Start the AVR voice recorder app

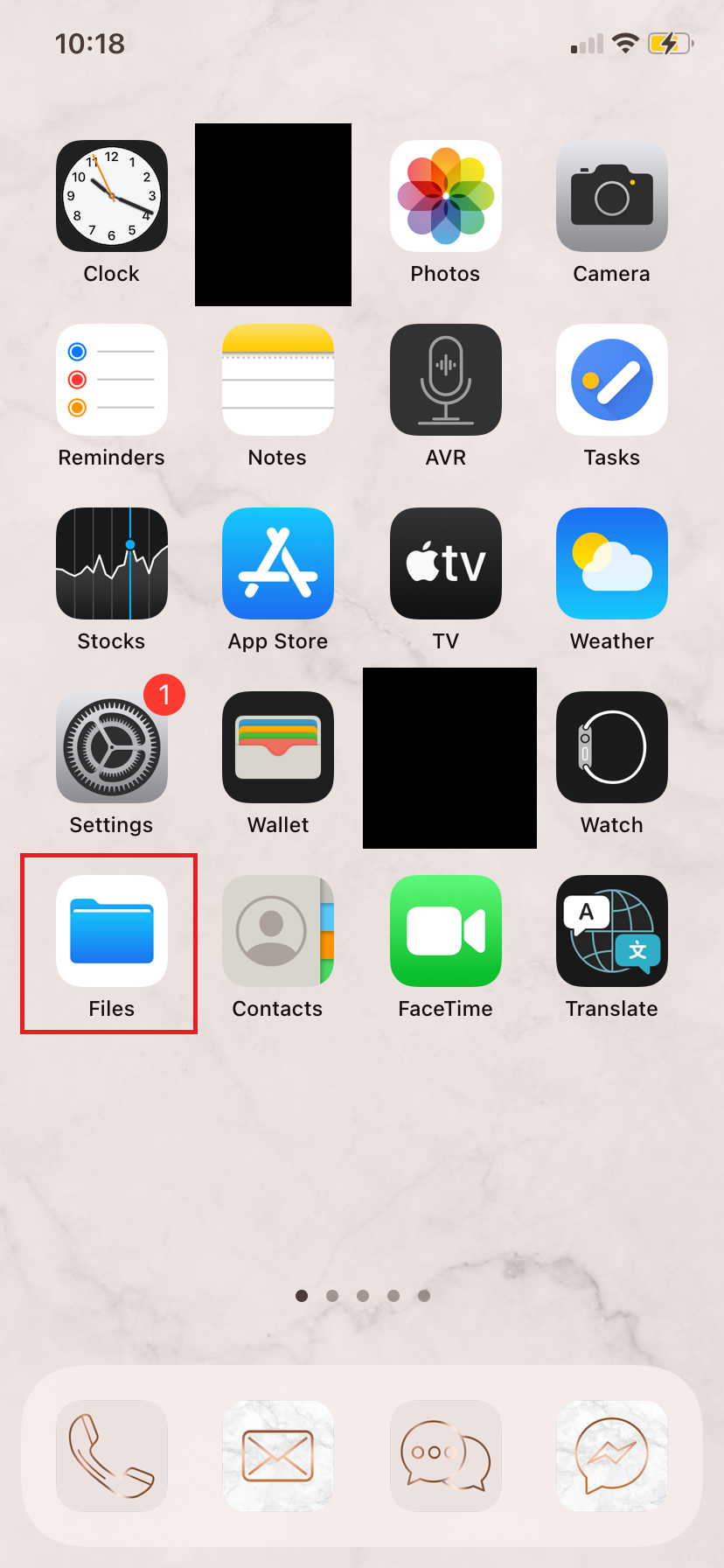point(446,380)
